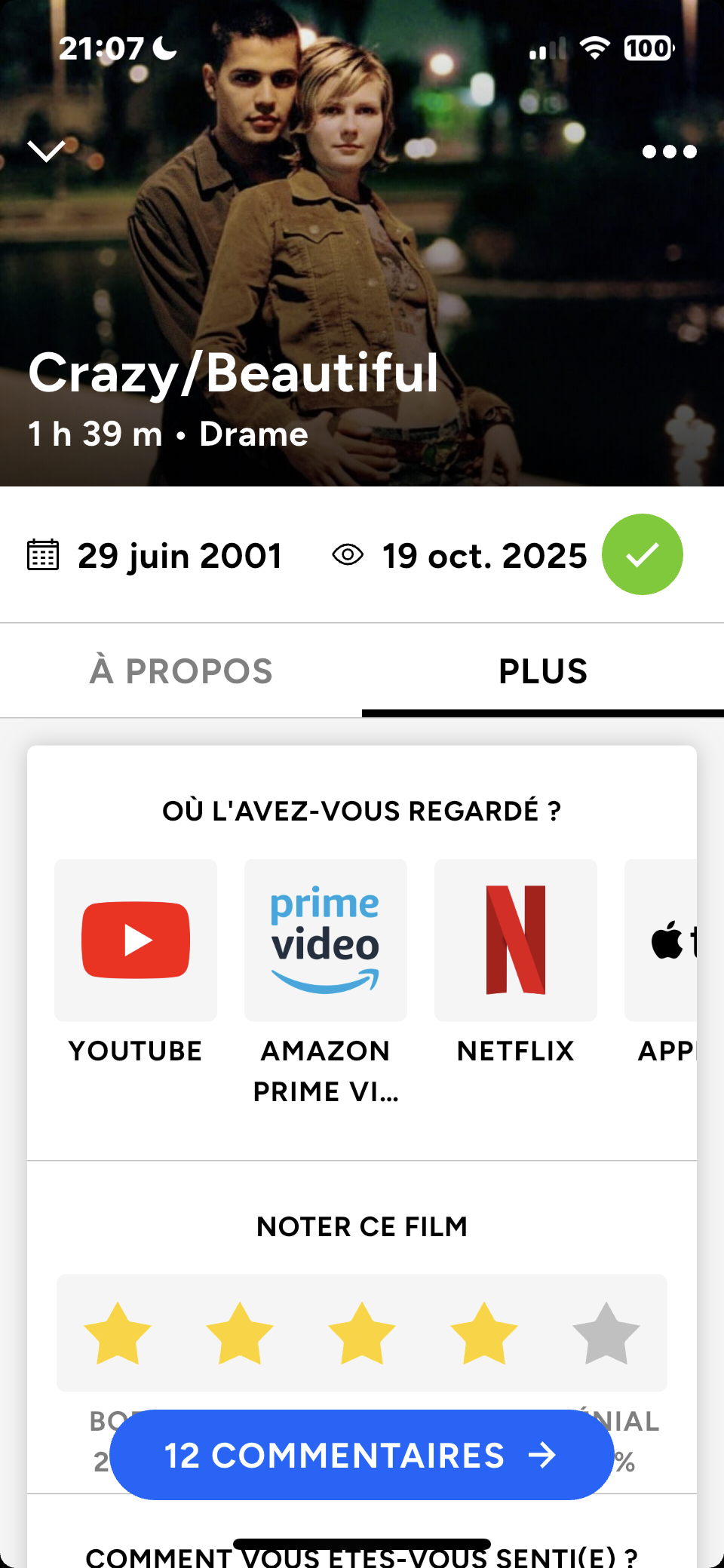The width and height of the screenshot is (724, 1568).
Task: Choose YouTube as where you watched
Action: pos(136,940)
